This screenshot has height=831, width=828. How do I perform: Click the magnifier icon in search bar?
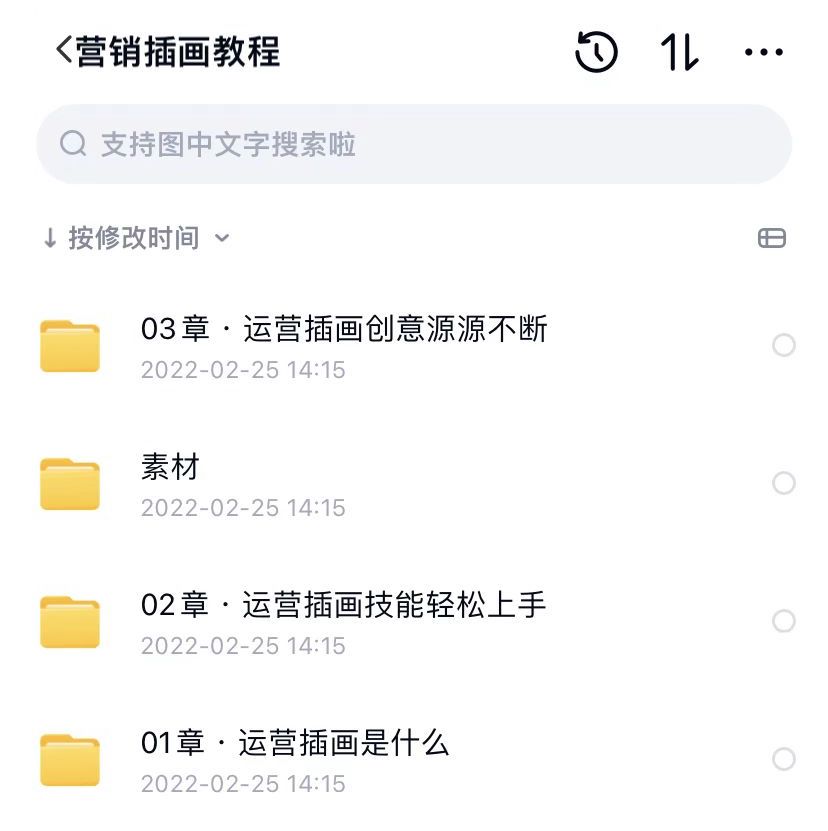pyautogui.click(x=70, y=143)
